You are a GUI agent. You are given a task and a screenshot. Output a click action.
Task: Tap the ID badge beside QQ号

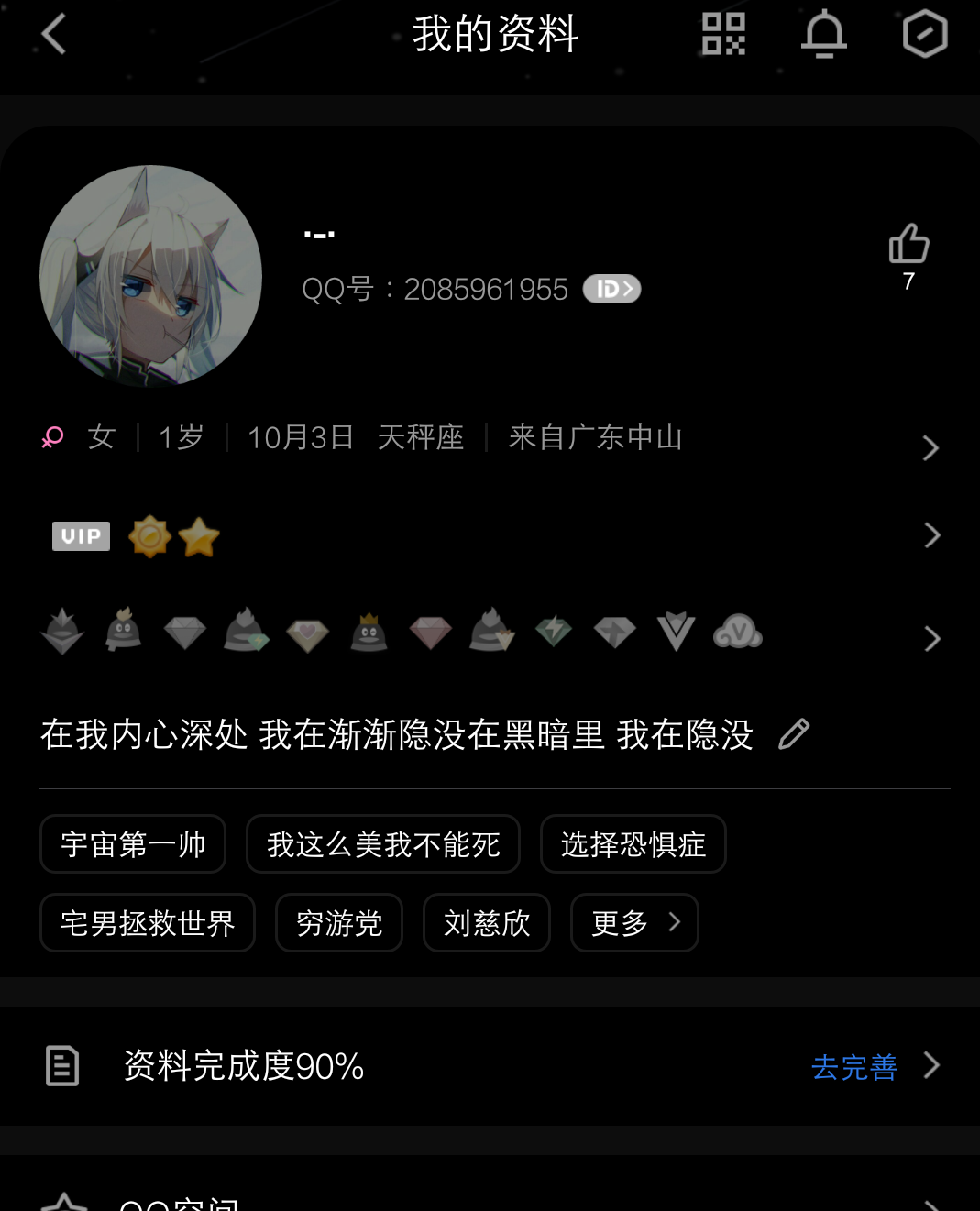tap(611, 290)
